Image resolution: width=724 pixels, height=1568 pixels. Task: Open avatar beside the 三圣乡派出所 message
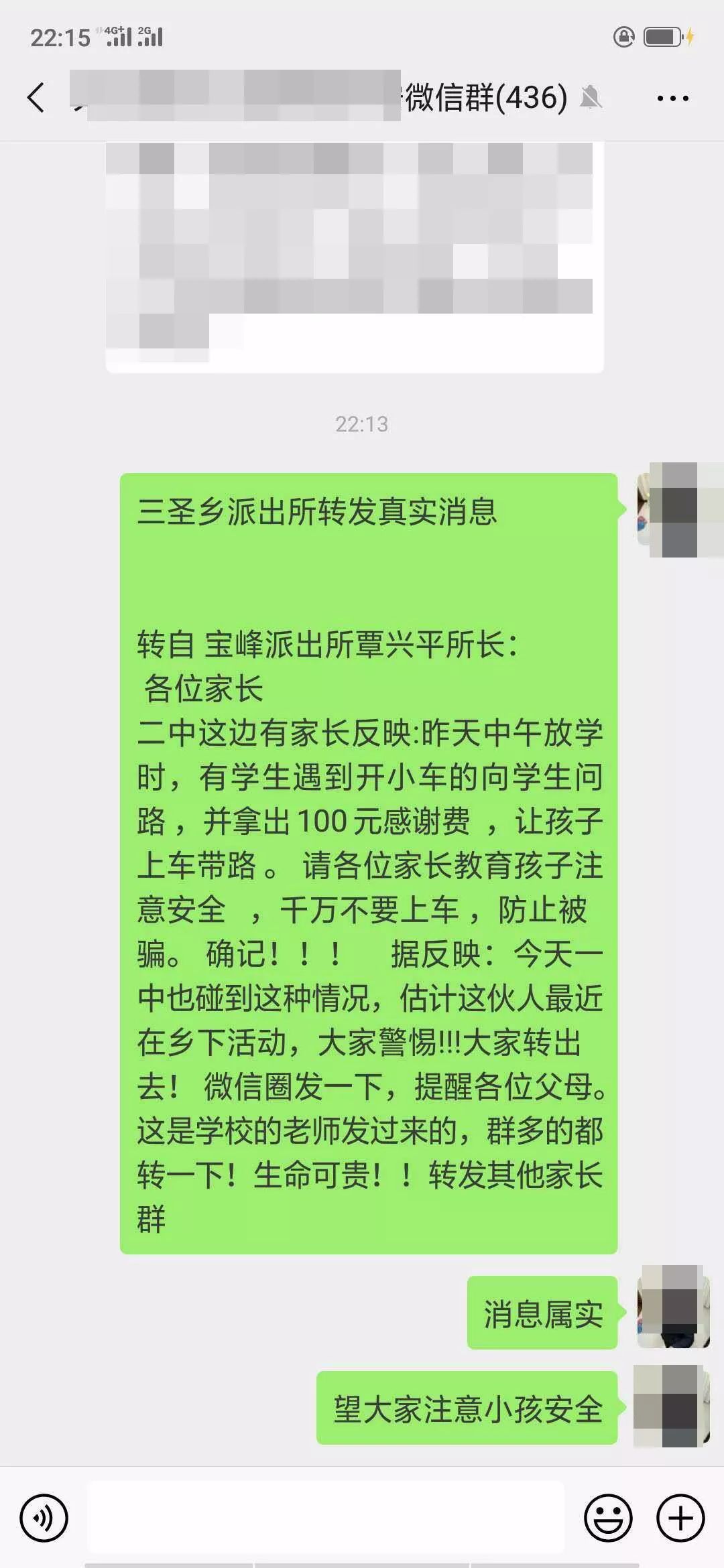(677, 510)
